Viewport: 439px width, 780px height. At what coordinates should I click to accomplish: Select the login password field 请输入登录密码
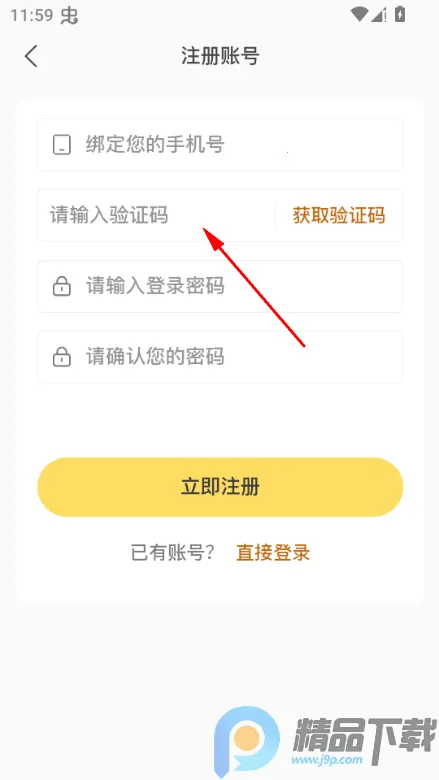tap(220, 287)
